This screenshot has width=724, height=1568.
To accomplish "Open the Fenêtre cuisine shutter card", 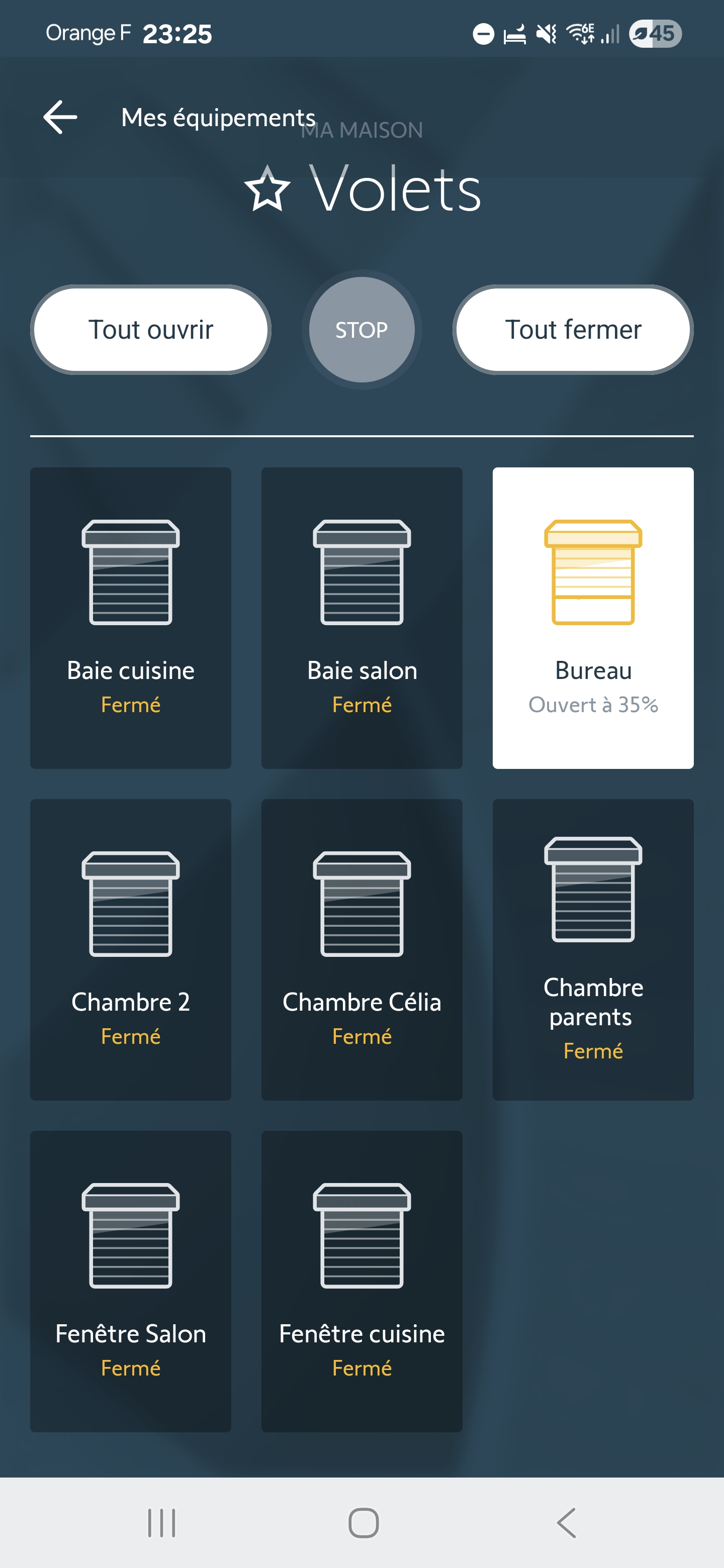I will (x=361, y=1282).
